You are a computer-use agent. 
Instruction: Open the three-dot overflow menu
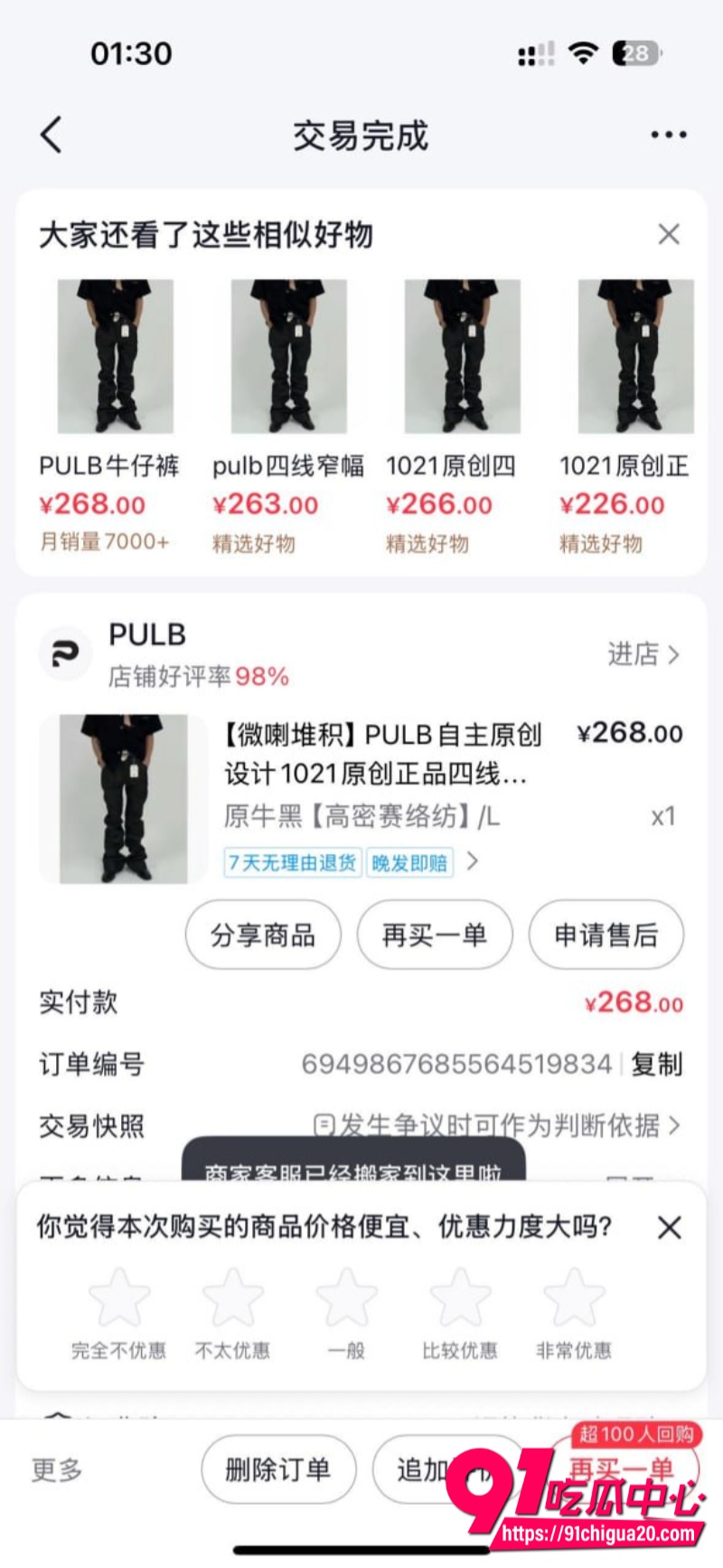(x=668, y=136)
